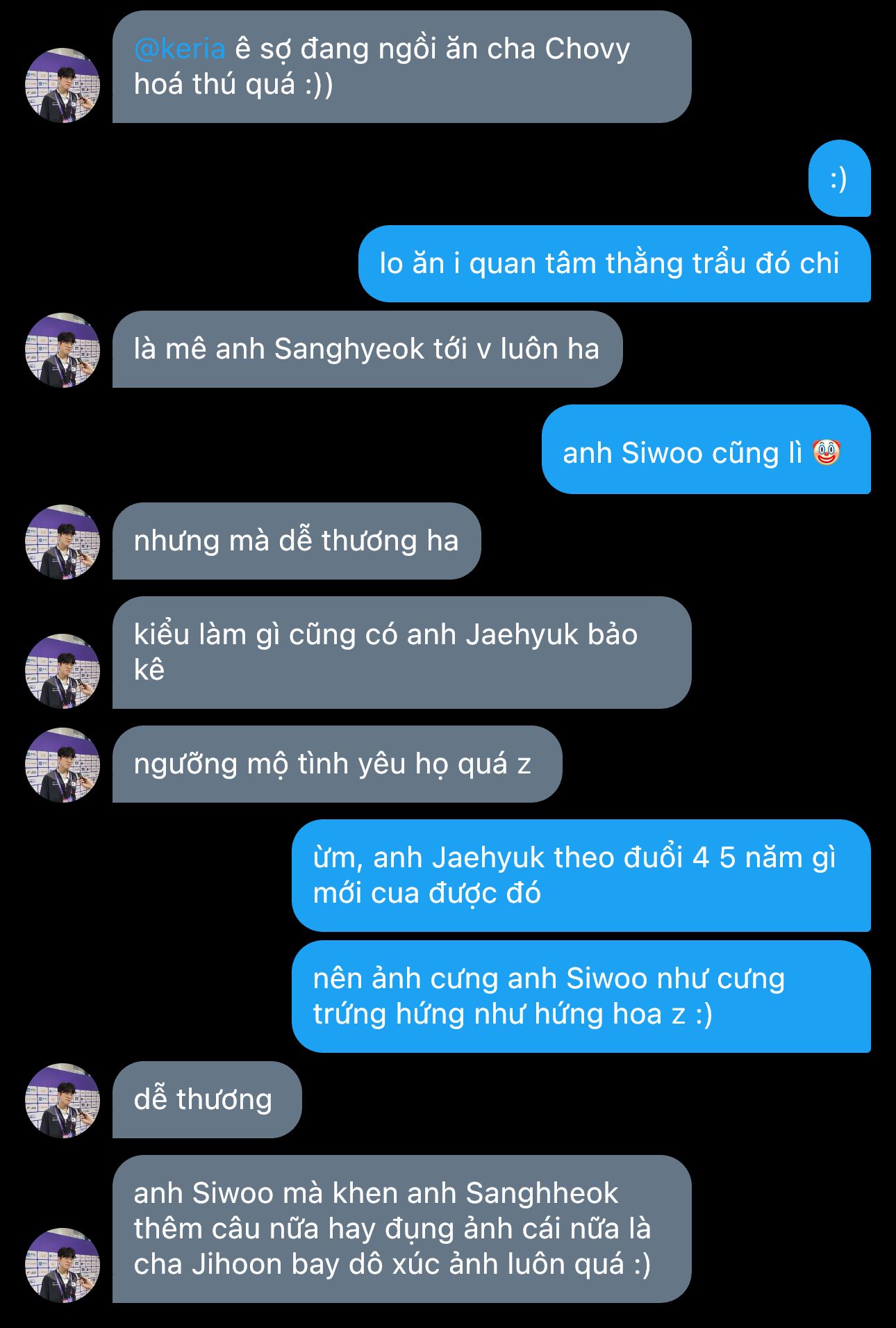Tap avatar next to "dễ thương" message
The height and width of the screenshot is (1328, 896).
click(x=63, y=1100)
